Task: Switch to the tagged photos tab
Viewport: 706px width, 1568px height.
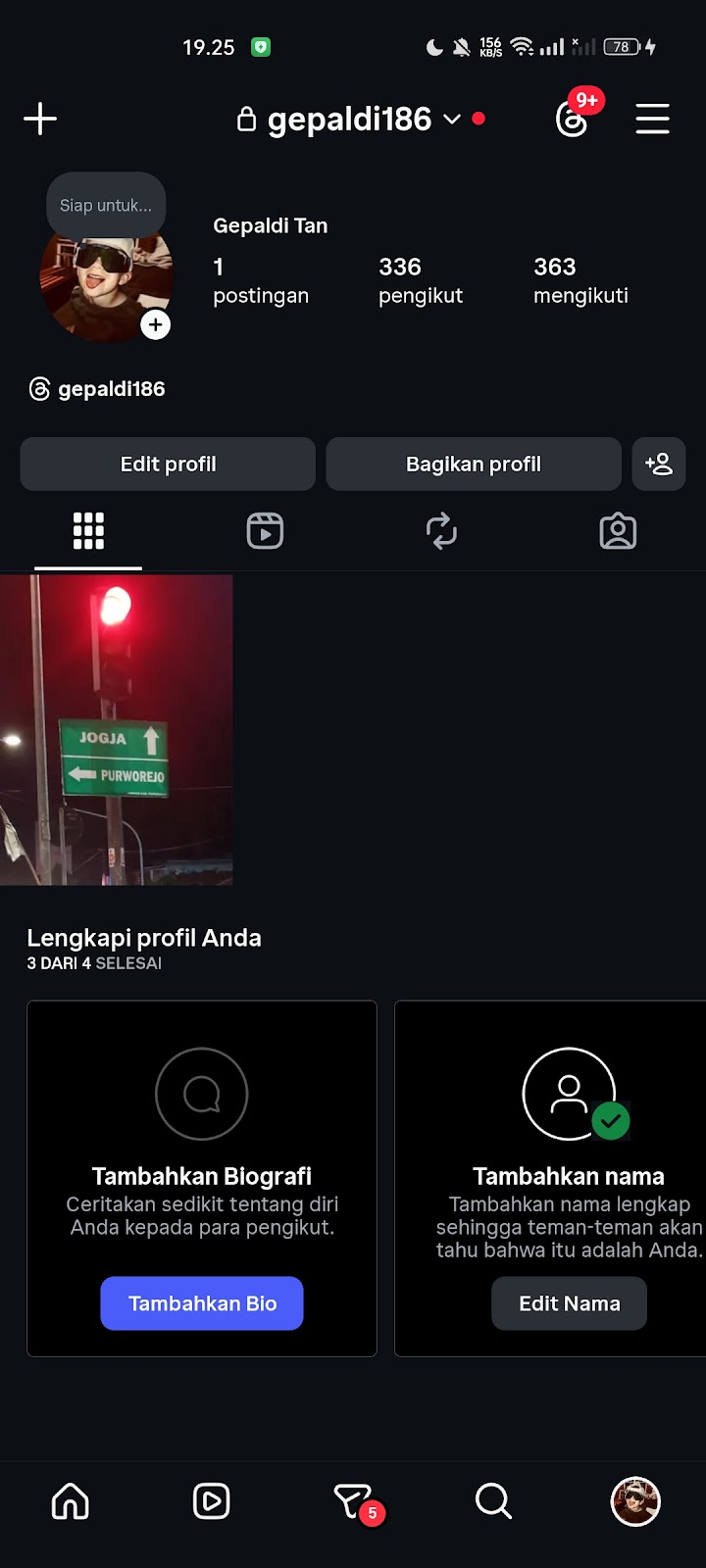Action: click(x=618, y=531)
